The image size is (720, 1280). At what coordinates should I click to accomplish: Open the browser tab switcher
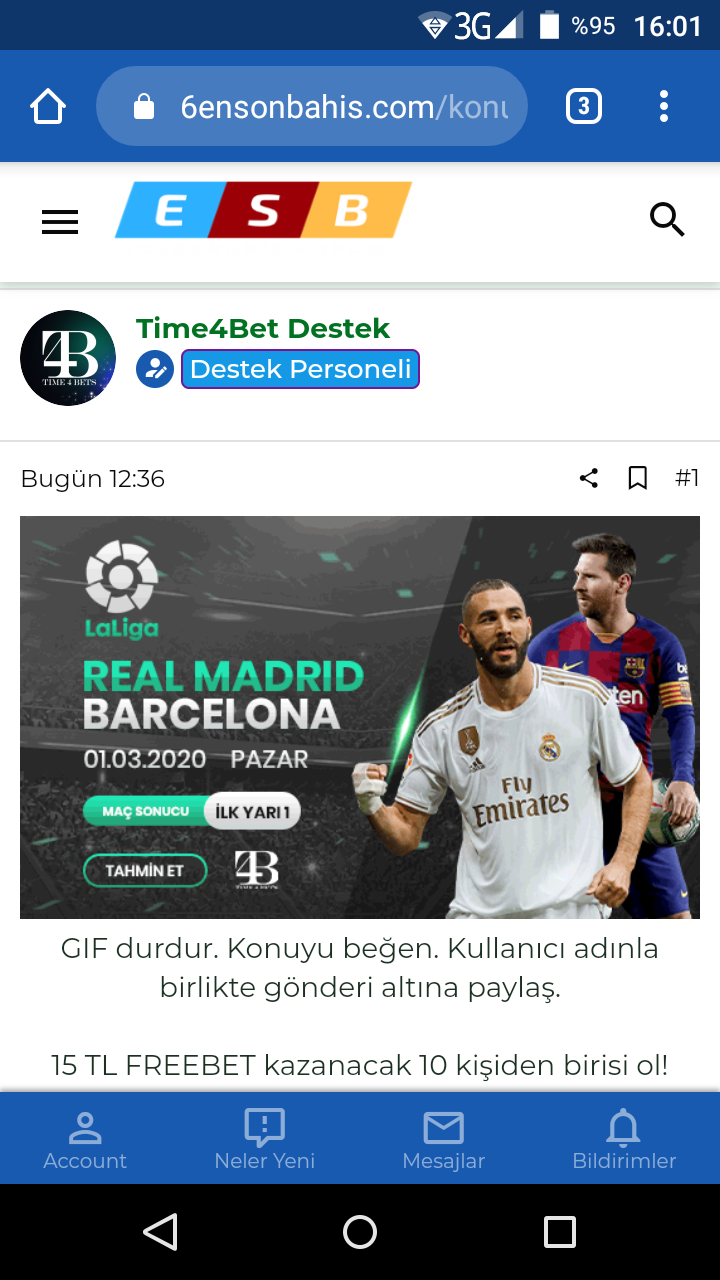click(584, 107)
